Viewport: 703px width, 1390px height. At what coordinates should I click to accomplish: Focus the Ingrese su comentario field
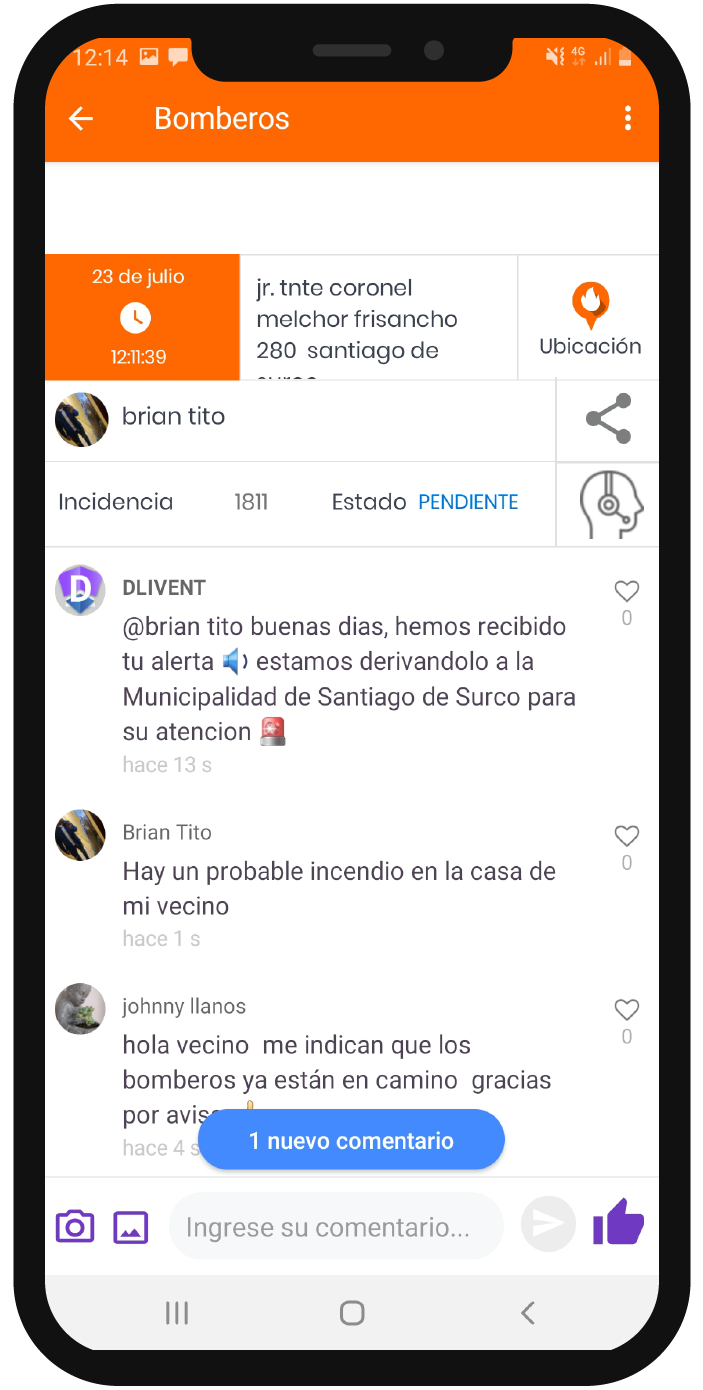click(x=335, y=1227)
